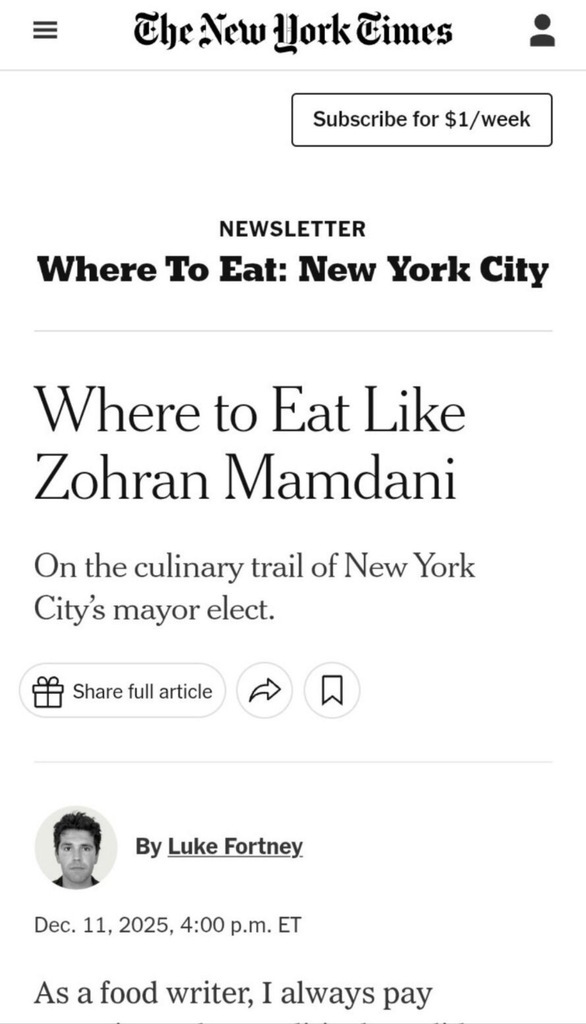586x1024 pixels.
Task: Go to The New York Times homepage logo
Action: [293, 31]
